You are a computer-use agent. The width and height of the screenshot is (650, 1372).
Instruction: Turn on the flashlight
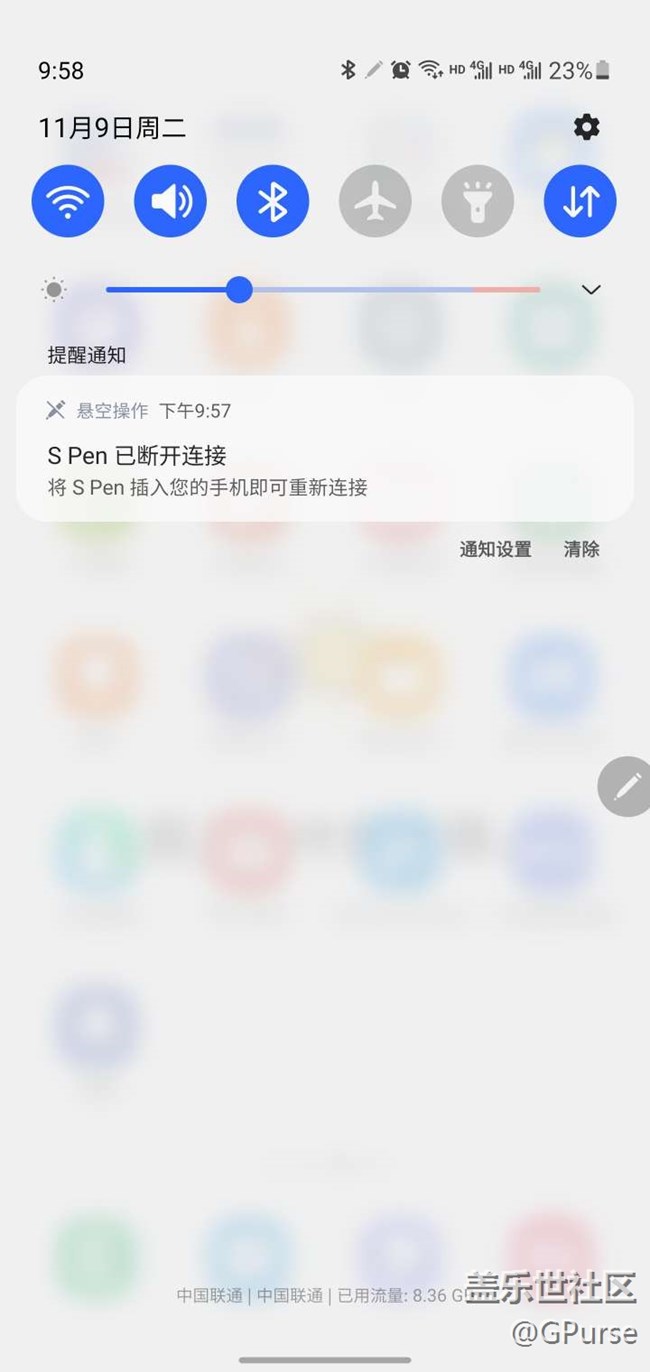click(x=477, y=201)
